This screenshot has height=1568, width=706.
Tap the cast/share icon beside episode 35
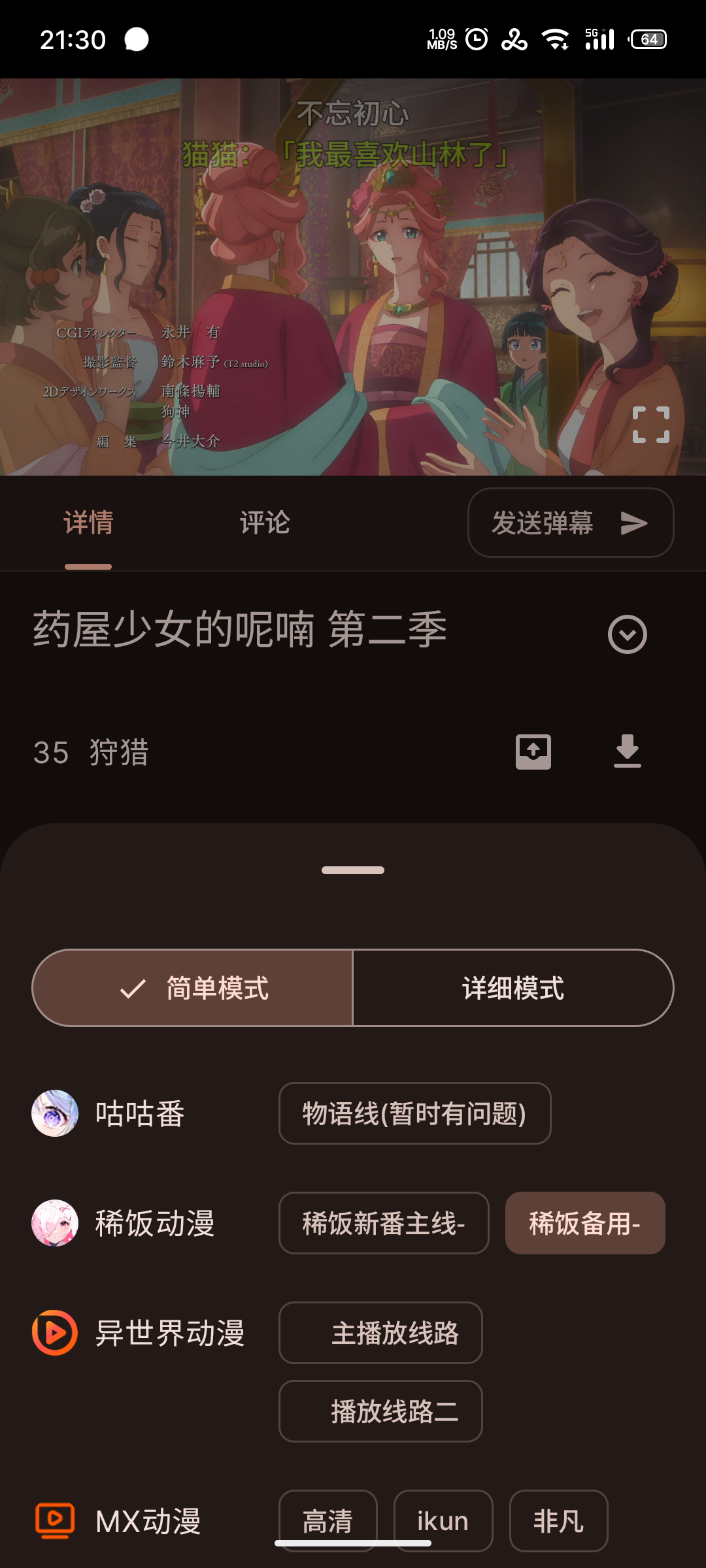[x=533, y=751]
